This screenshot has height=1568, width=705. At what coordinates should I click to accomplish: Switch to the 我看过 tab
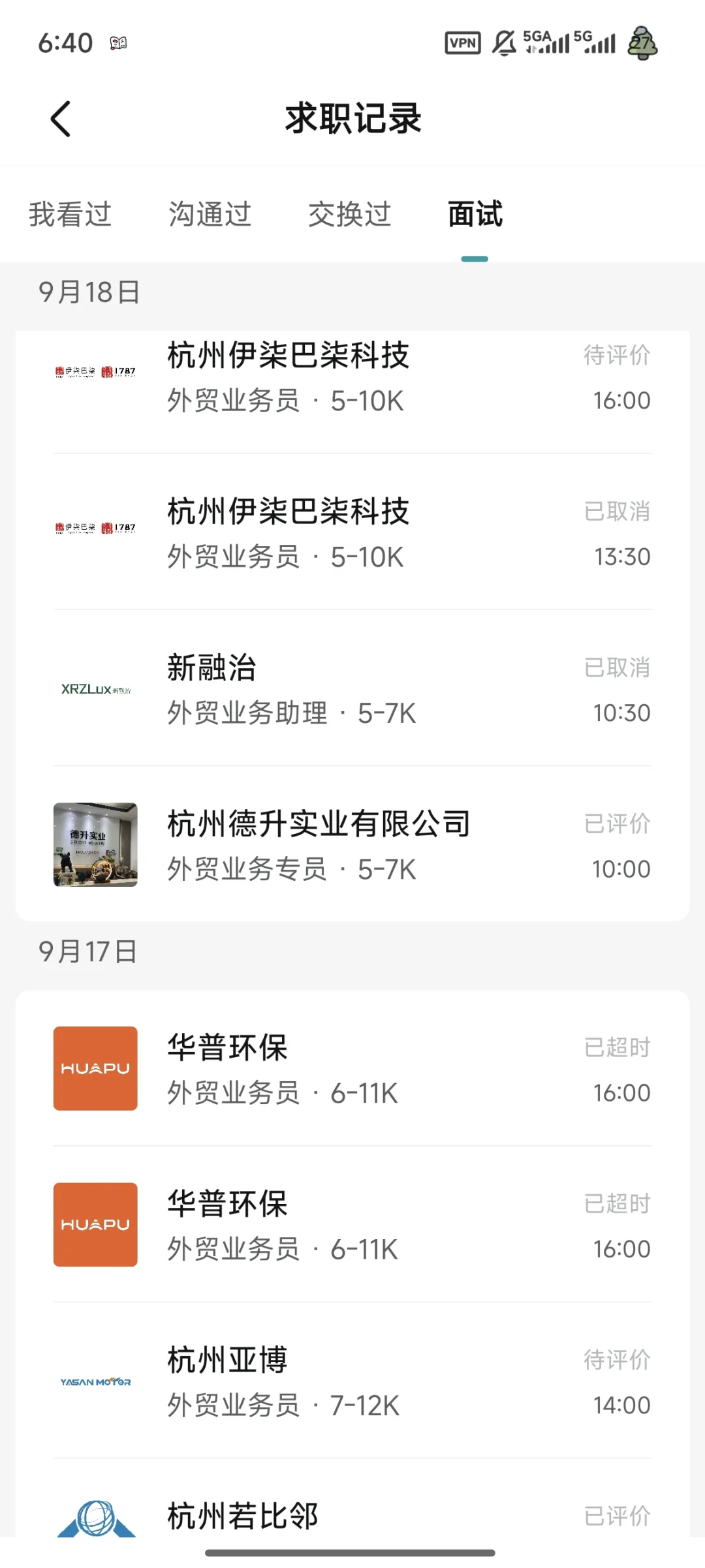[70, 214]
